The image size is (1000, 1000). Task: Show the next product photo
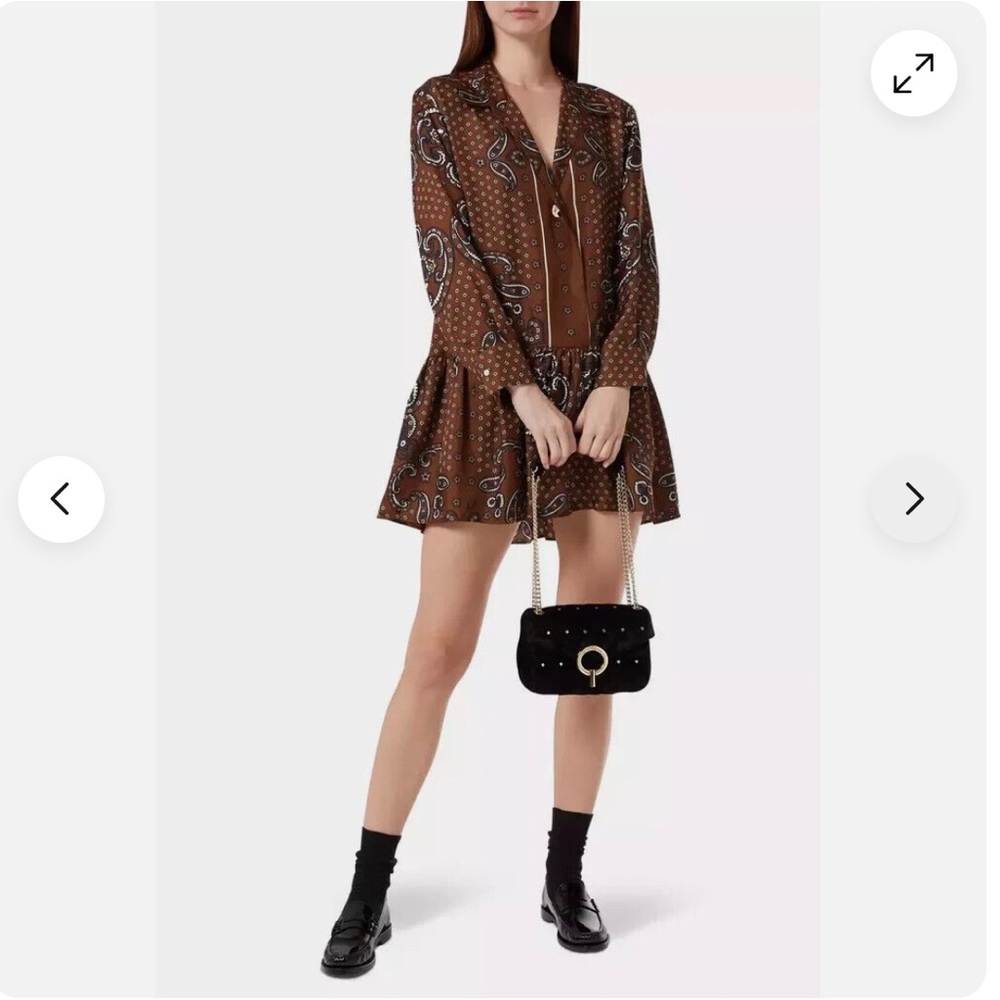tap(913, 499)
